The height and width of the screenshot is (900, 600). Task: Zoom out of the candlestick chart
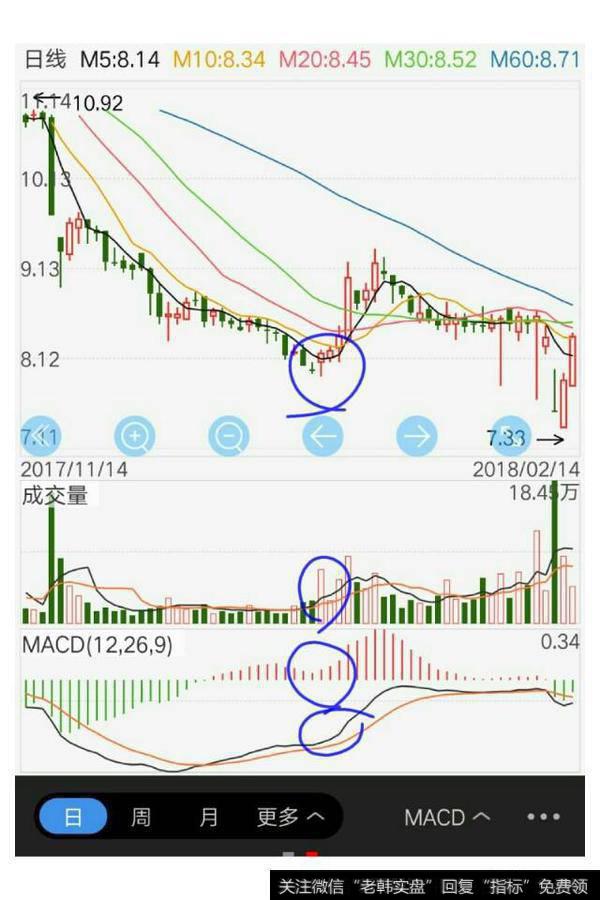[x=229, y=436]
